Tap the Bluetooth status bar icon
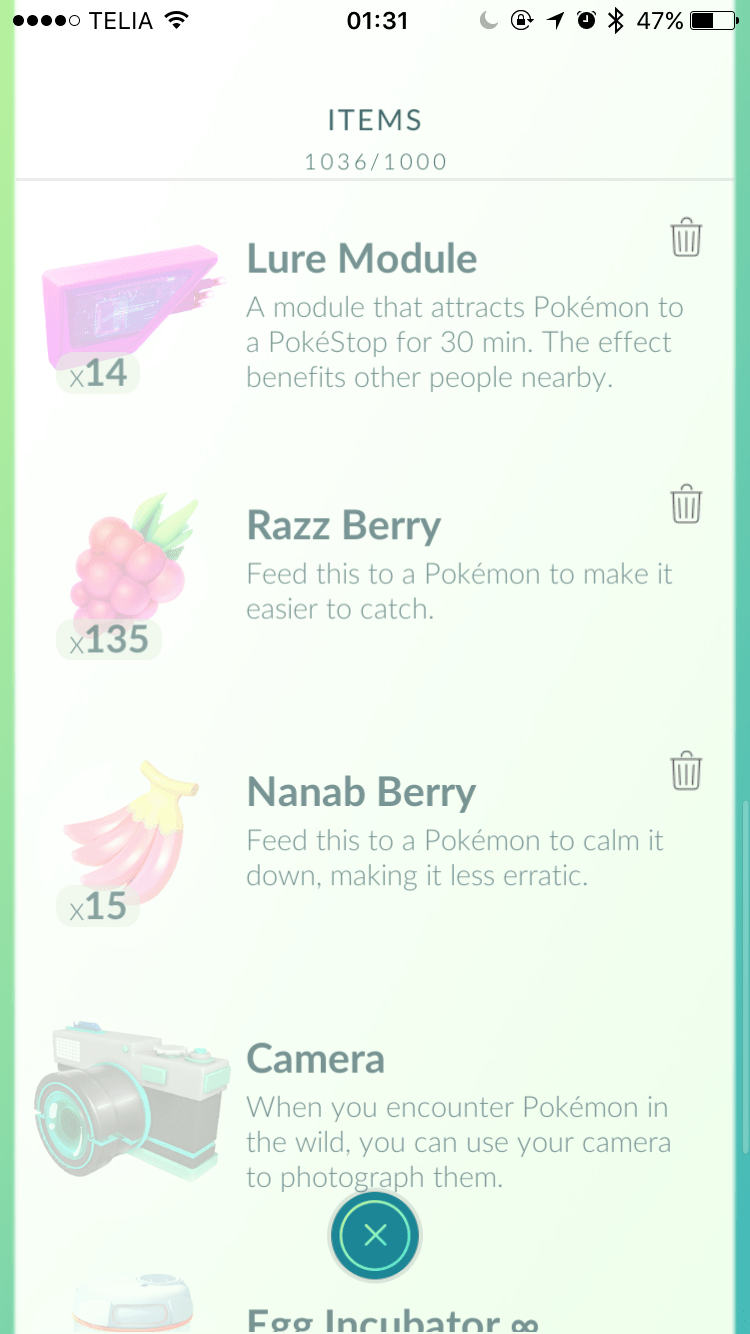 (x=616, y=18)
